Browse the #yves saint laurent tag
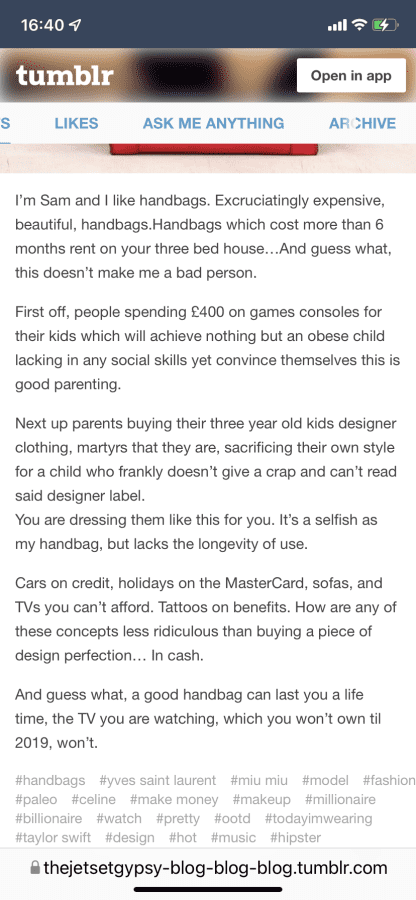This screenshot has width=416, height=900. pyautogui.click(x=158, y=780)
